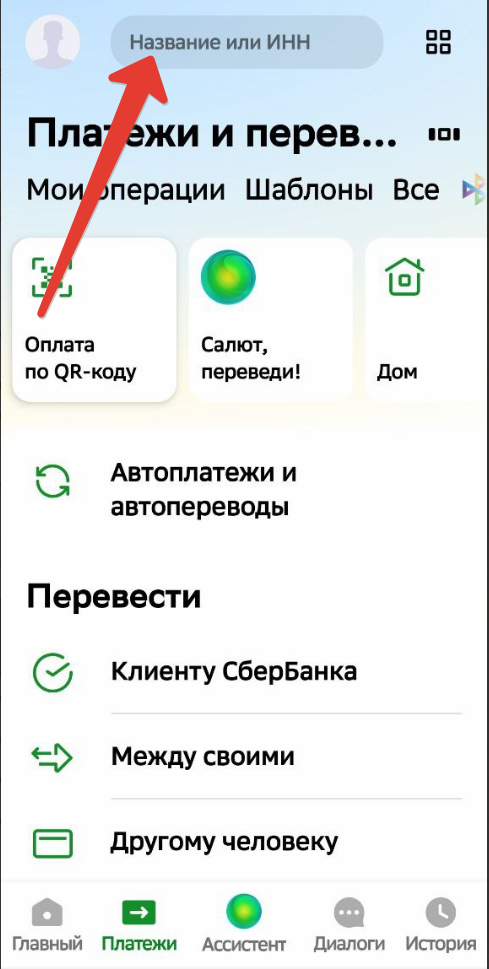Viewport: 489px width, 969px height.
Task: Open the Другому человеку transfer option
Action: pos(244,842)
